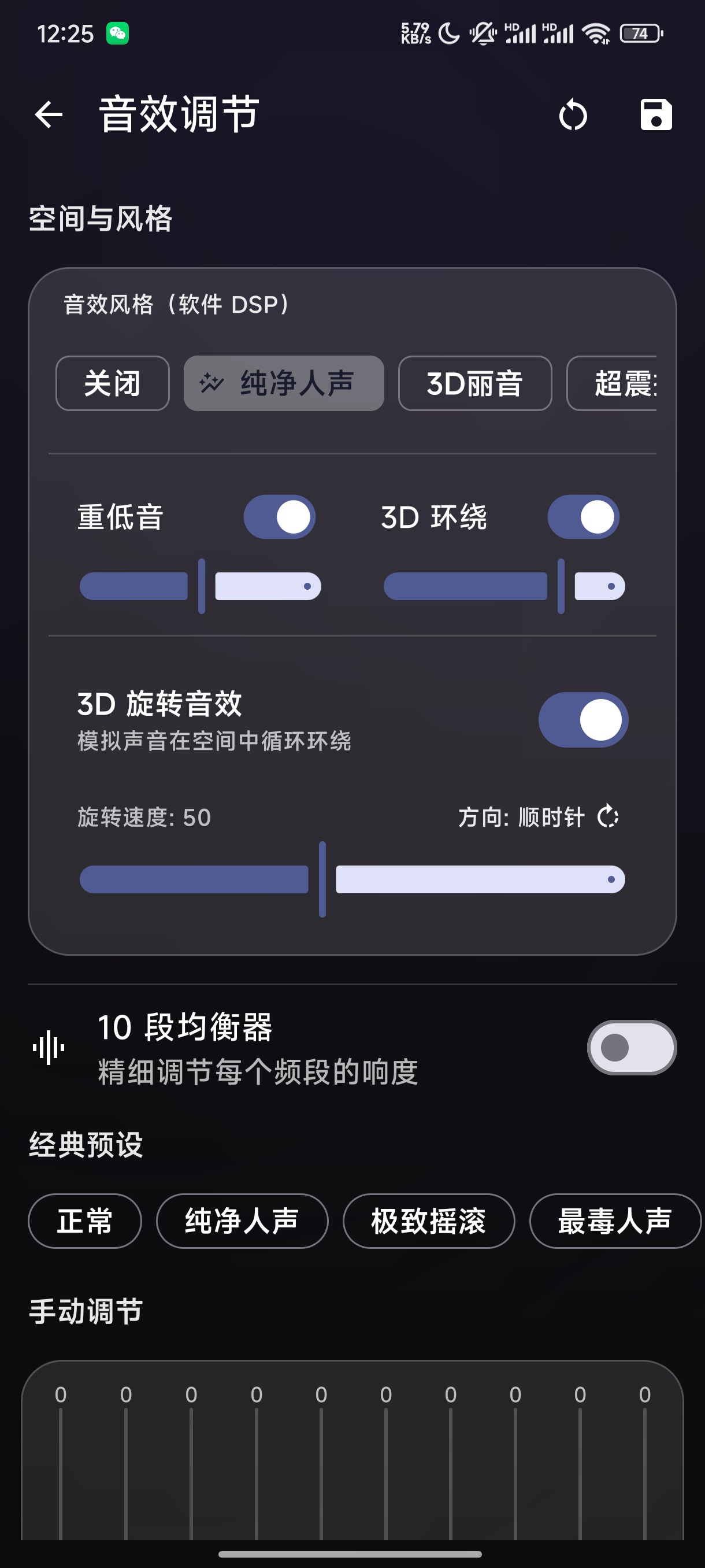Adjust the 3D 环绕 level slider
Viewport: 705px width, 1568px height.
(504, 586)
